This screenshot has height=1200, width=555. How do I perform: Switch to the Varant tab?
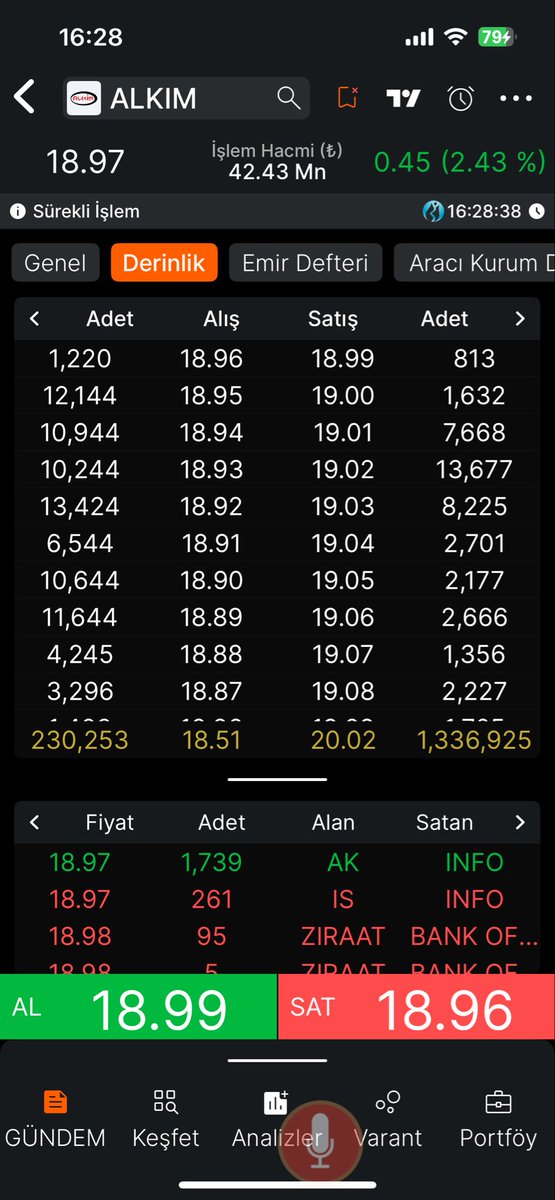click(x=388, y=1119)
